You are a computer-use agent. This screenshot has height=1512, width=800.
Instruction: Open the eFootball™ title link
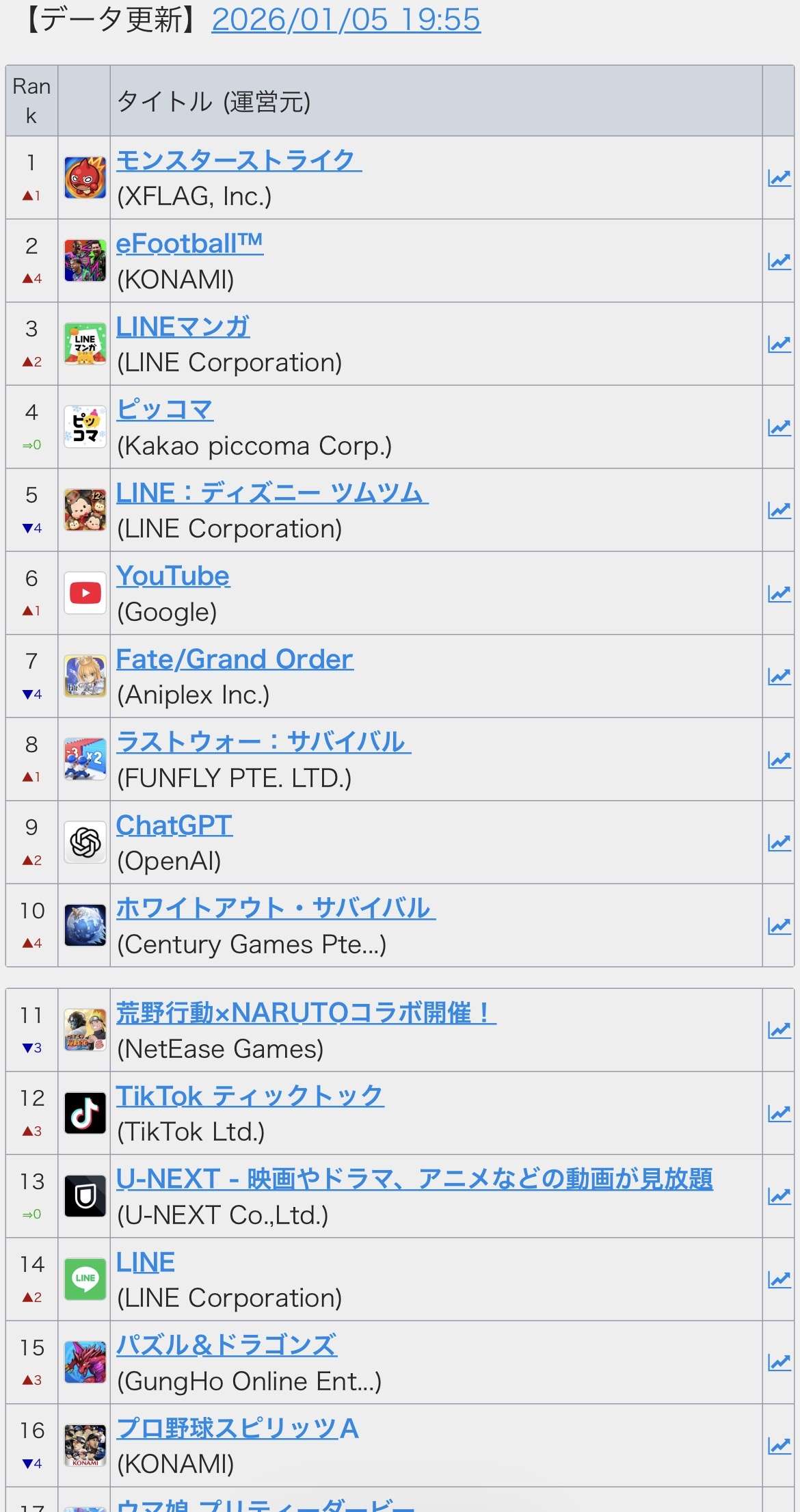pyautogui.click(x=189, y=243)
